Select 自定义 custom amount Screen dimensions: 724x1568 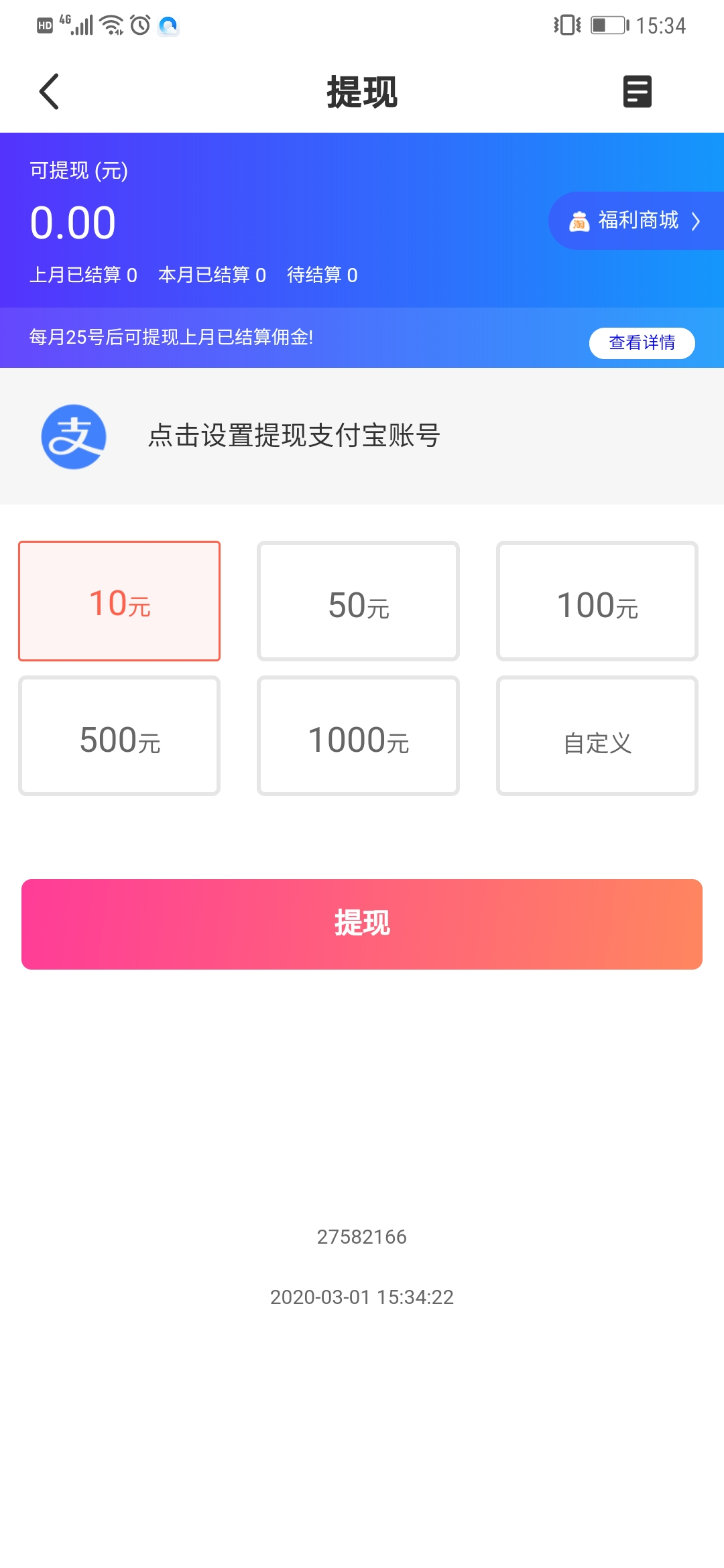[x=597, y=736]
